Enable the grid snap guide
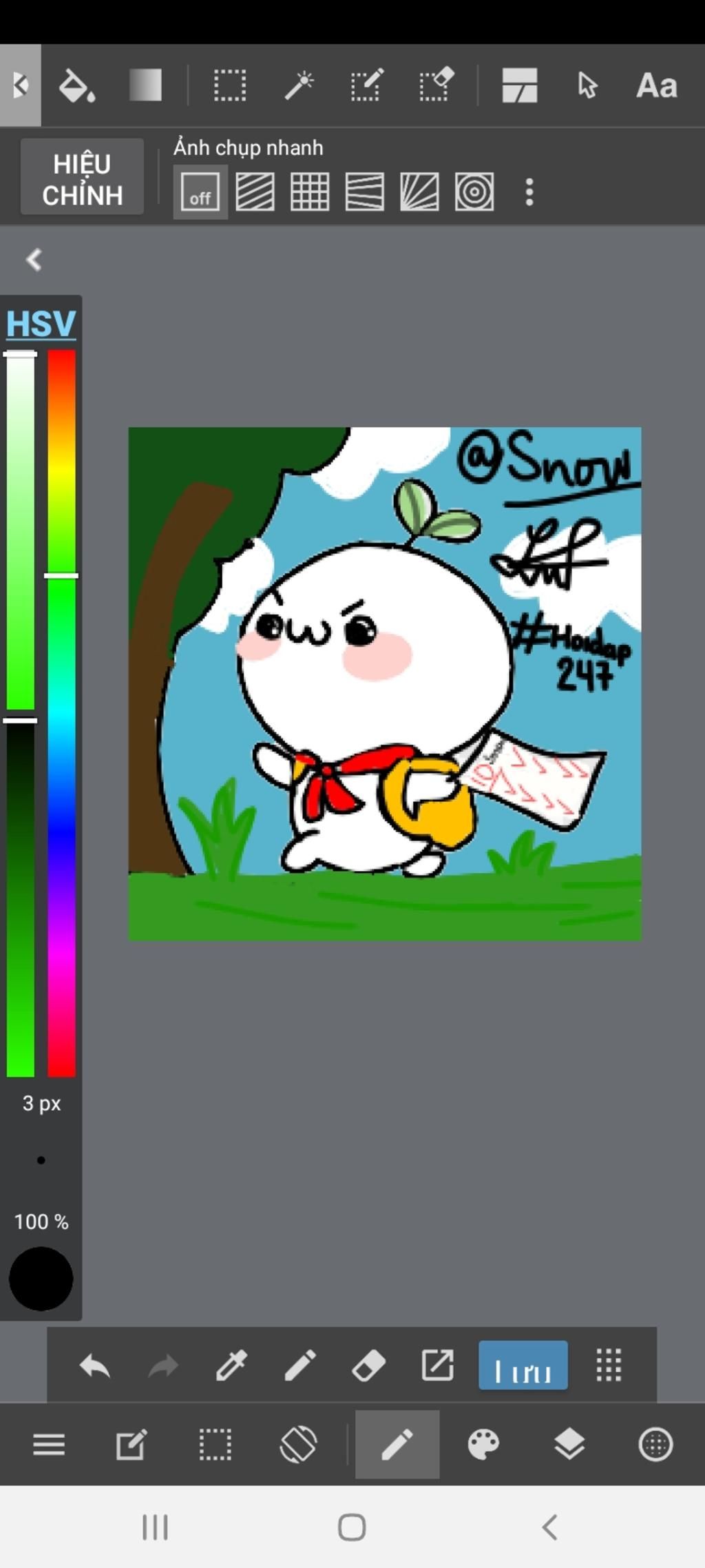This screenshot has height=1568, width=705. [309, 192]
